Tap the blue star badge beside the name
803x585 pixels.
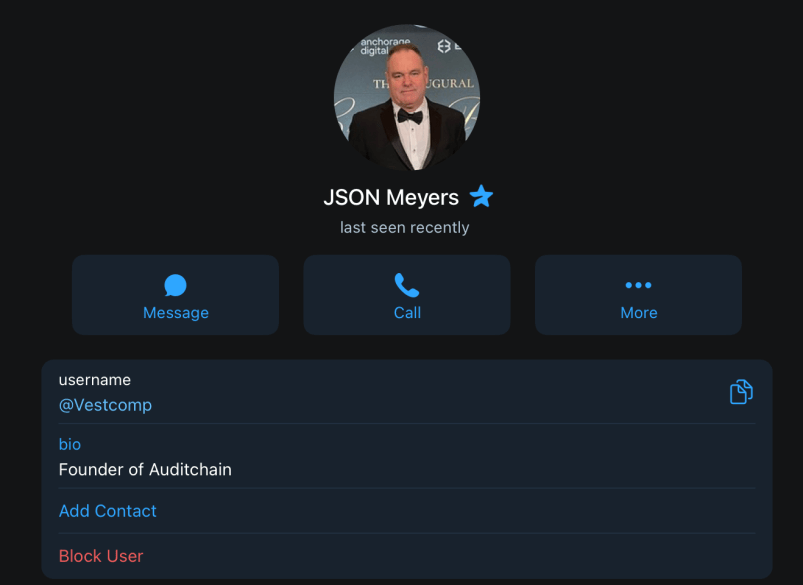point(481,197)
